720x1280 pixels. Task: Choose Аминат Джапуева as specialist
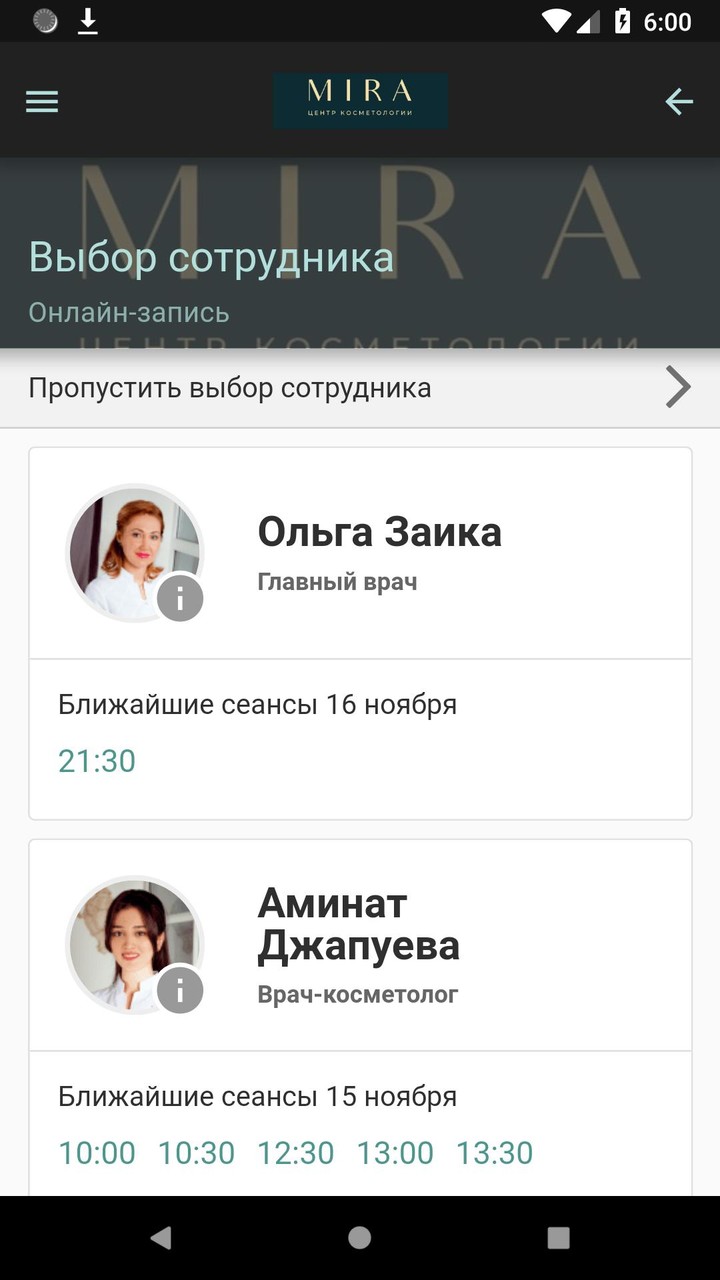358,925
